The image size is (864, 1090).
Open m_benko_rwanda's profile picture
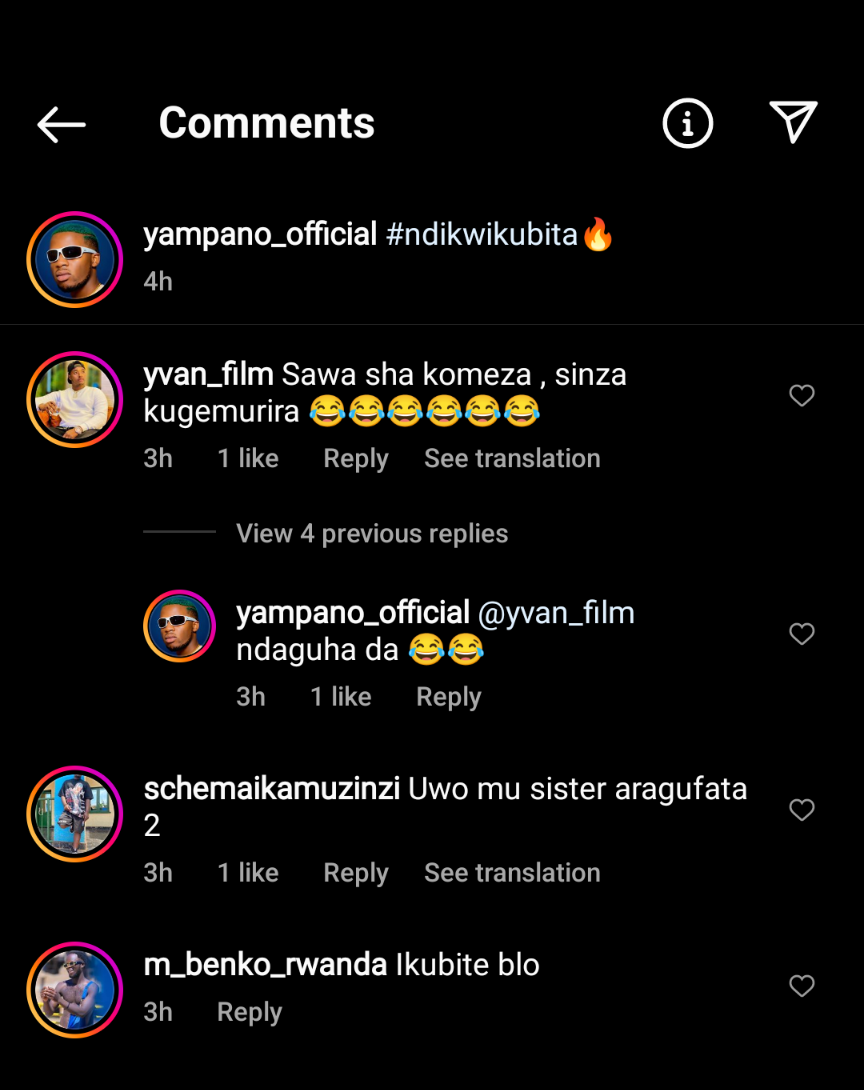[74, 990]
